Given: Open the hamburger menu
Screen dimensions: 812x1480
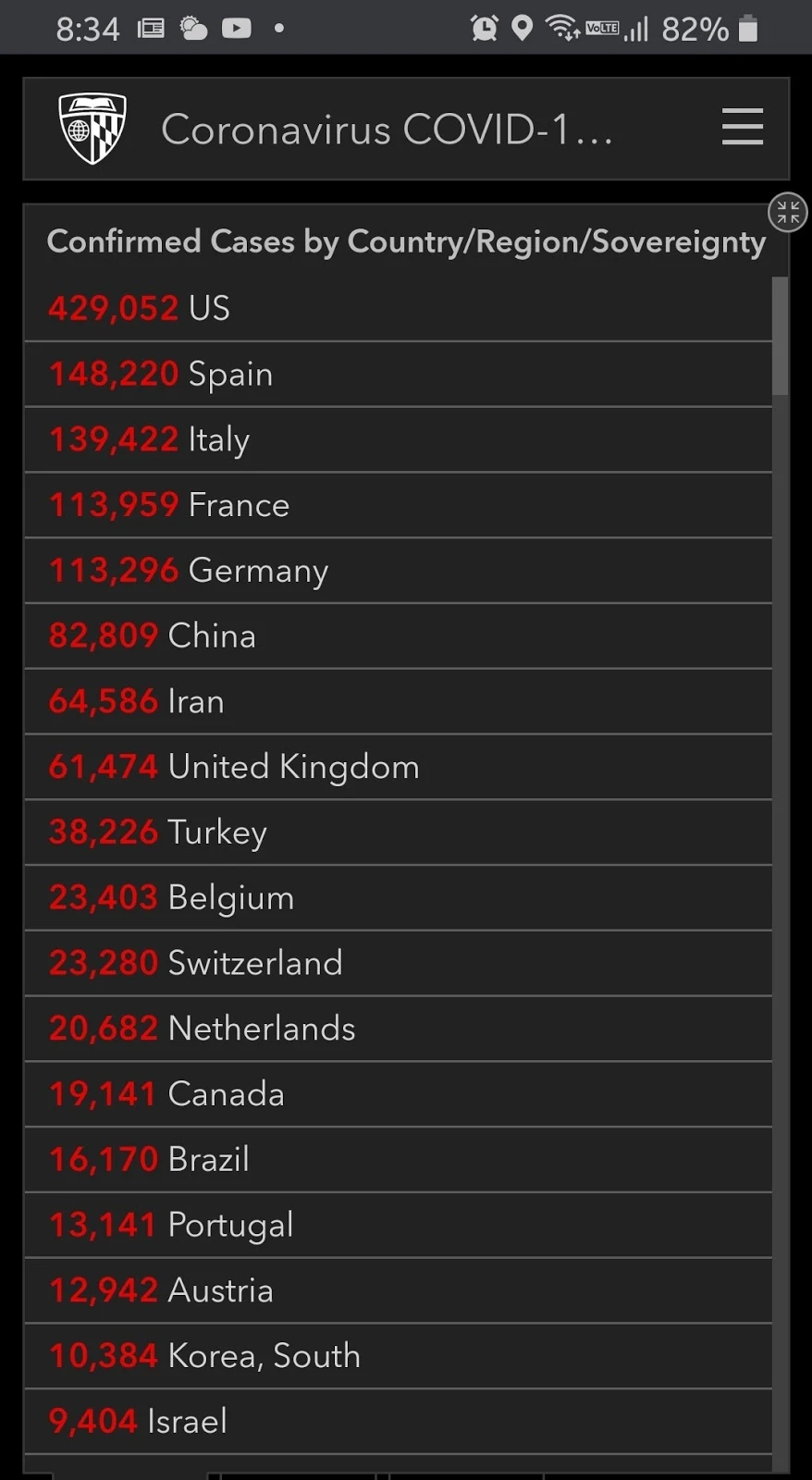Looking at the screenshot, I should tap(743, 127).
